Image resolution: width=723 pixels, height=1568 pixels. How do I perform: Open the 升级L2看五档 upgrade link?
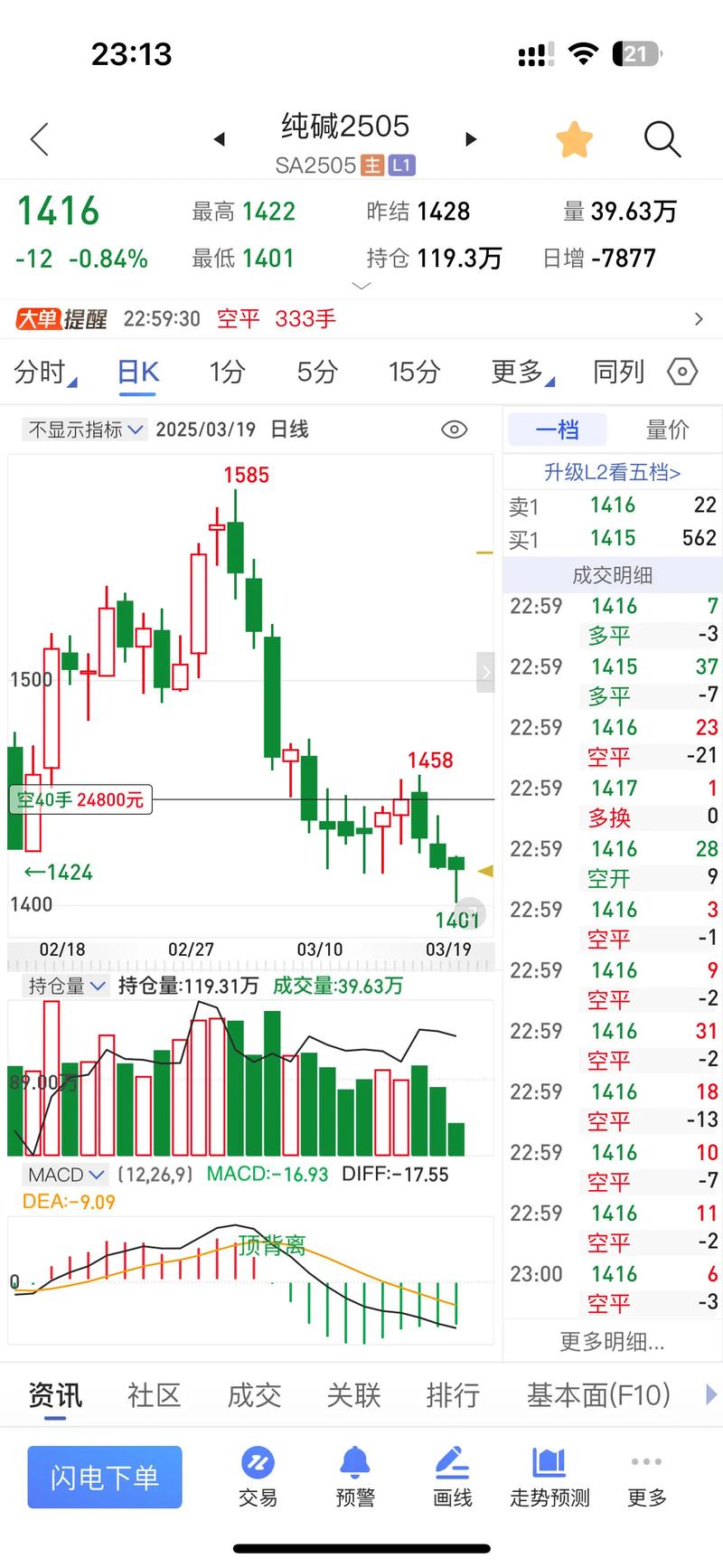[x=612, y=472]
